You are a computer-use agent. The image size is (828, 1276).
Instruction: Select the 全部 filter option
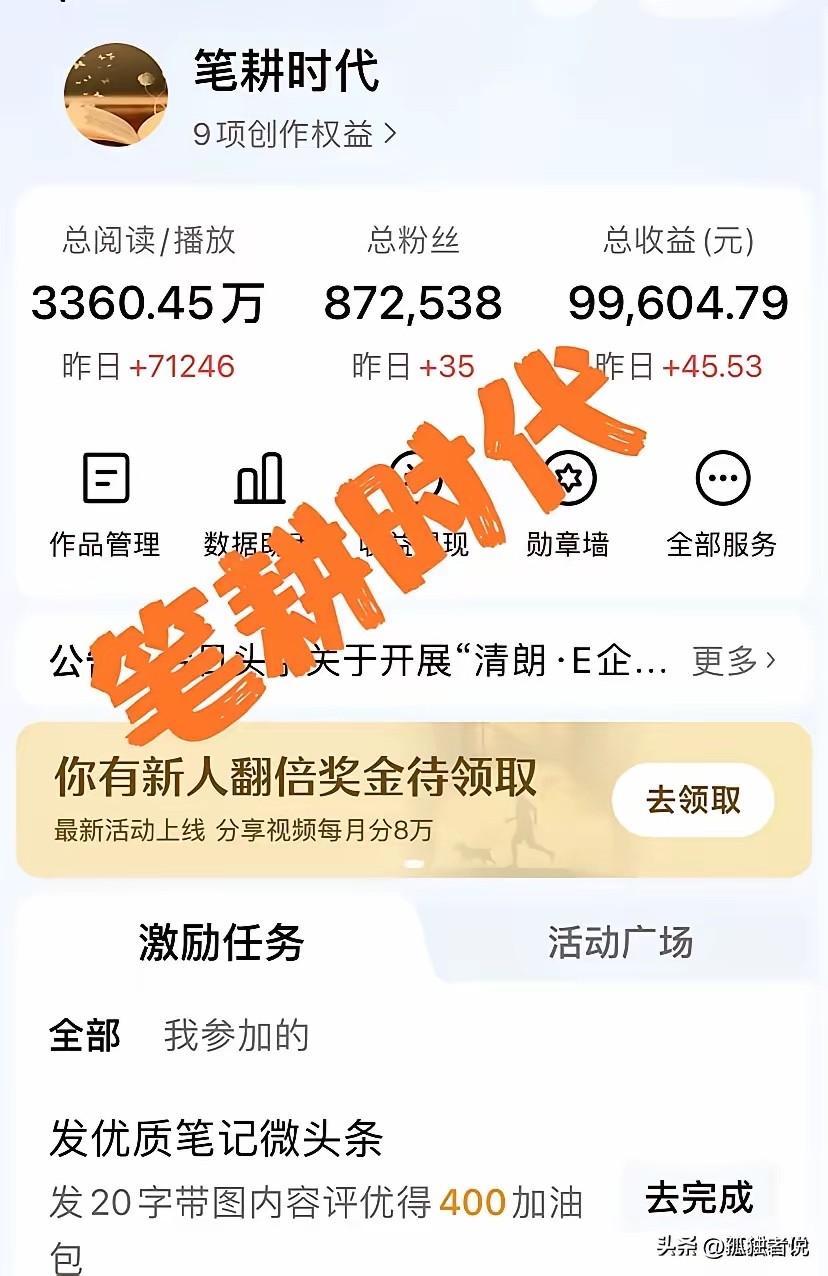(x=84, y=1038)
